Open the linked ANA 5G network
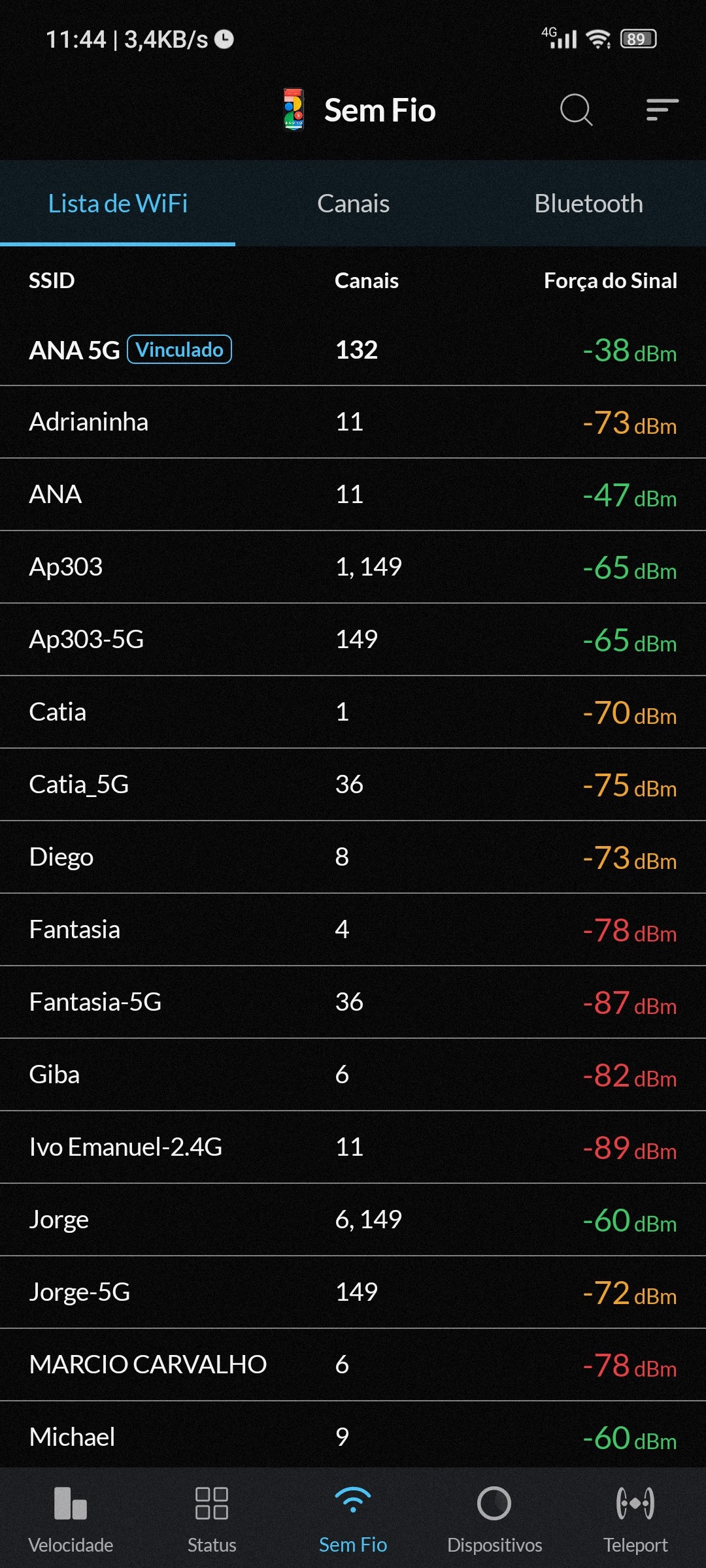Screen dimensions: 706x1568 click(x=353, y=350)
